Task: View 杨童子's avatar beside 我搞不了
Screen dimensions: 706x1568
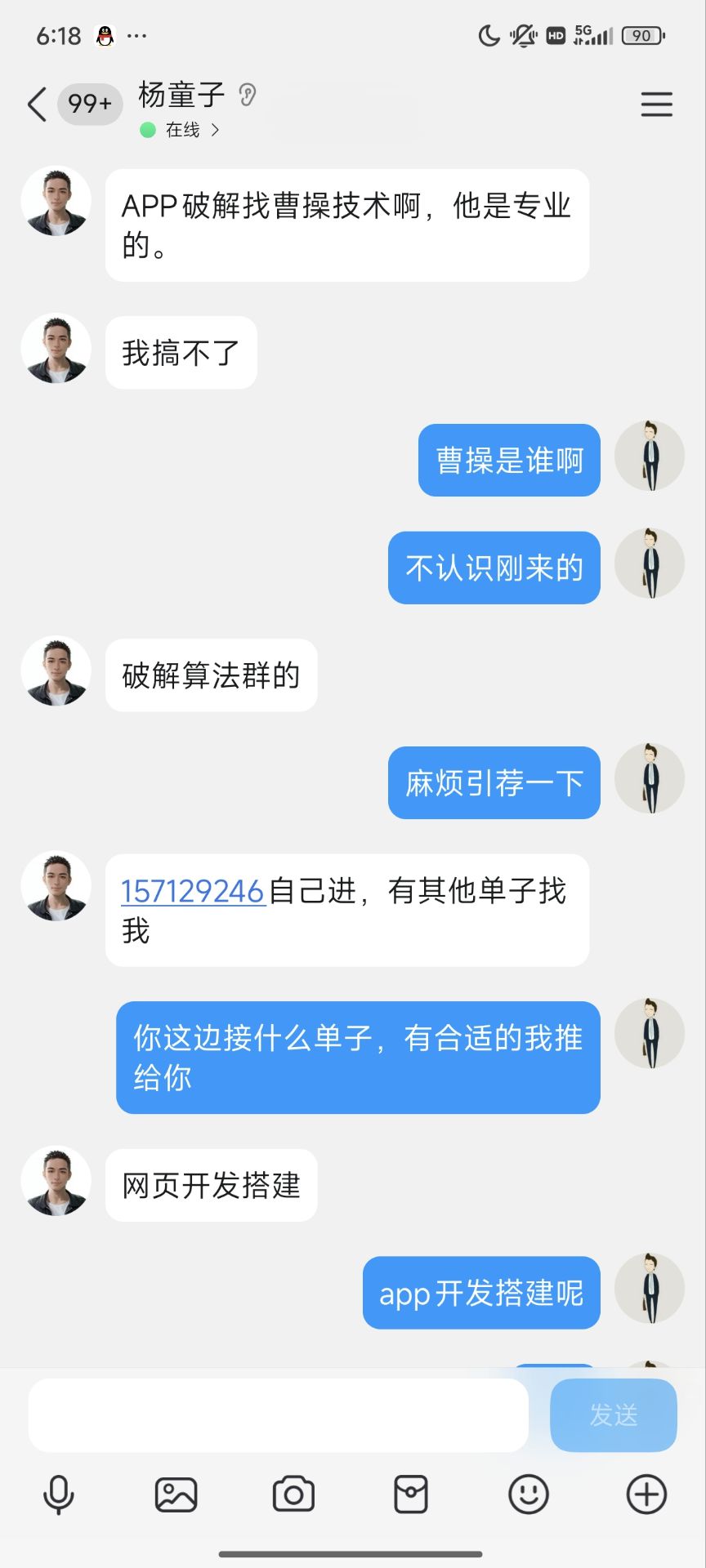Action: click(56, 349)
